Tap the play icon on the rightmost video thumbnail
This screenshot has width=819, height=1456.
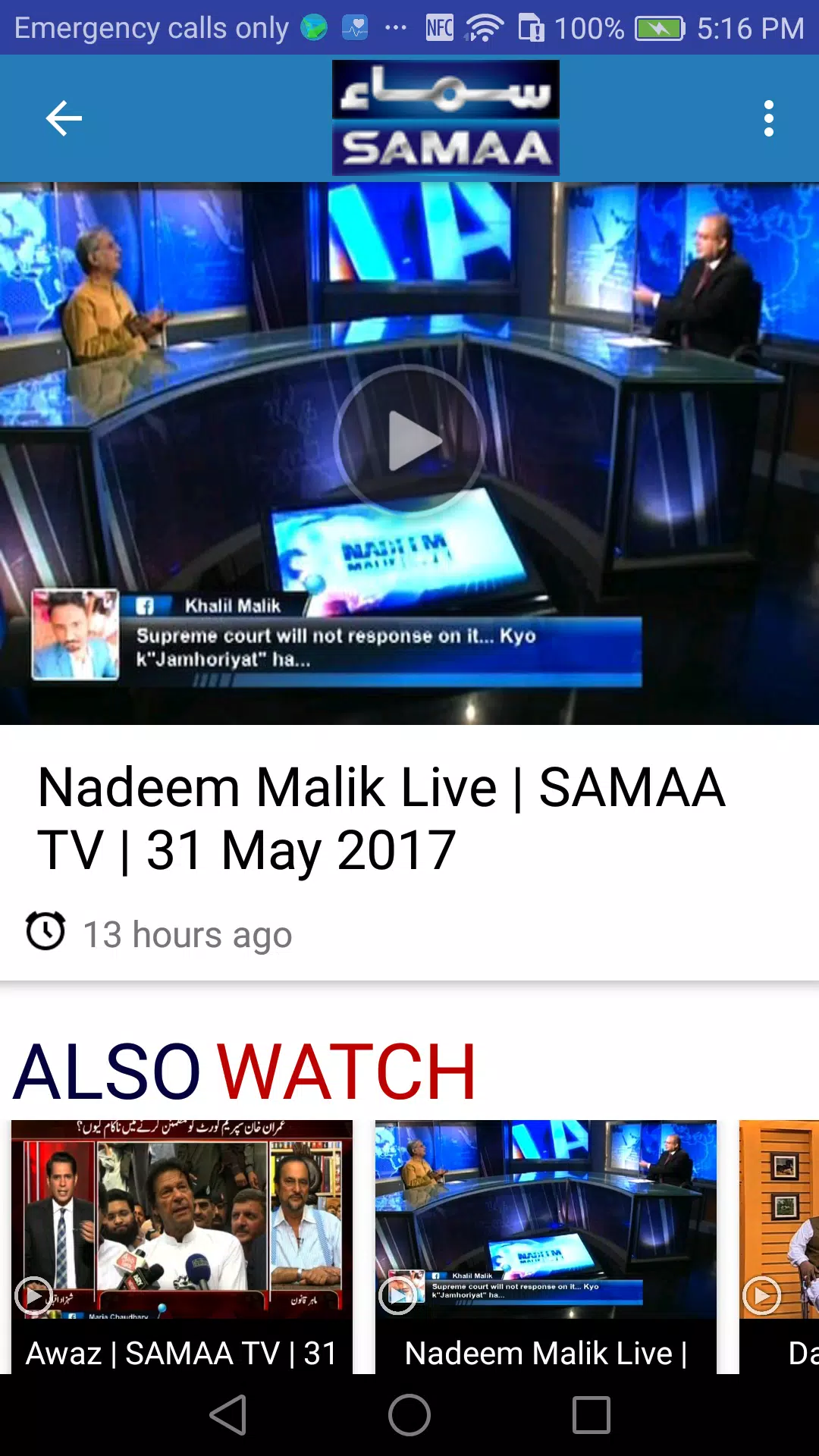[761, 1295]
